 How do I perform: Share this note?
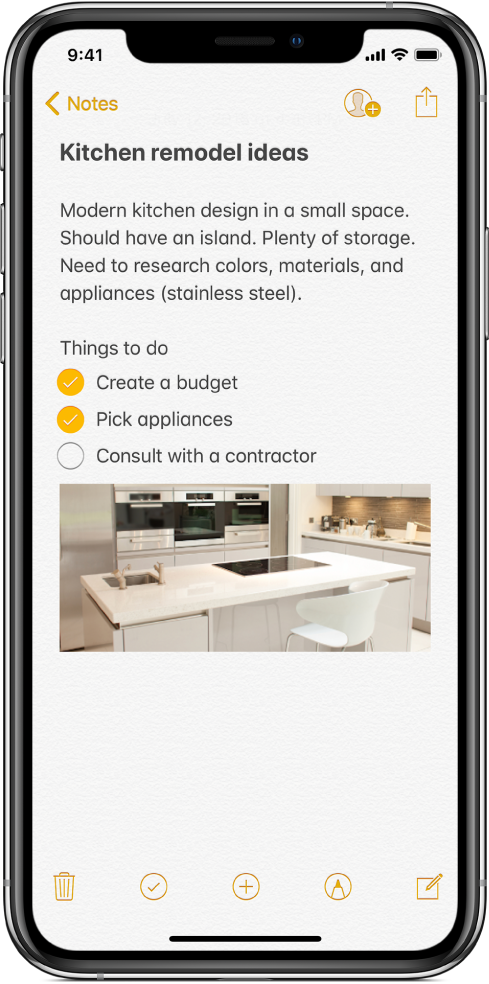426,102
